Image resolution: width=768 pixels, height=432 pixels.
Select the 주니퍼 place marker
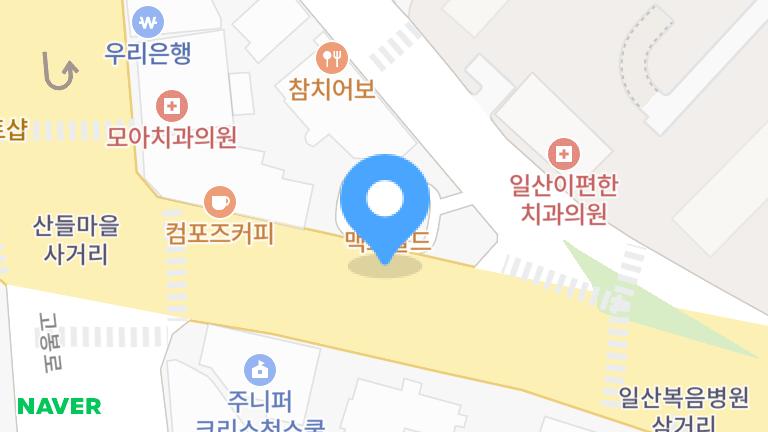pos(260,369)
